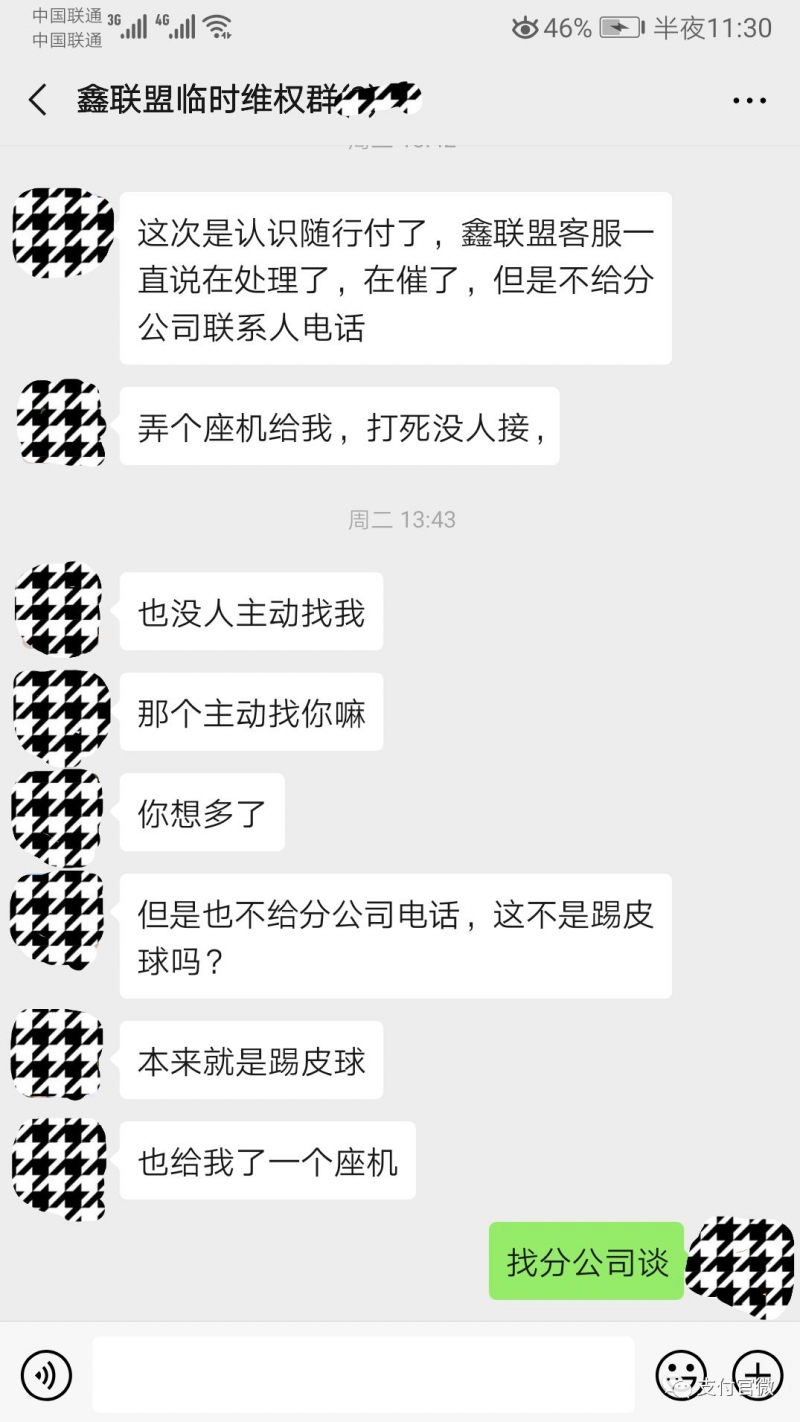
Task: Open the emoji picker
Action: (x=681, y=1374)
